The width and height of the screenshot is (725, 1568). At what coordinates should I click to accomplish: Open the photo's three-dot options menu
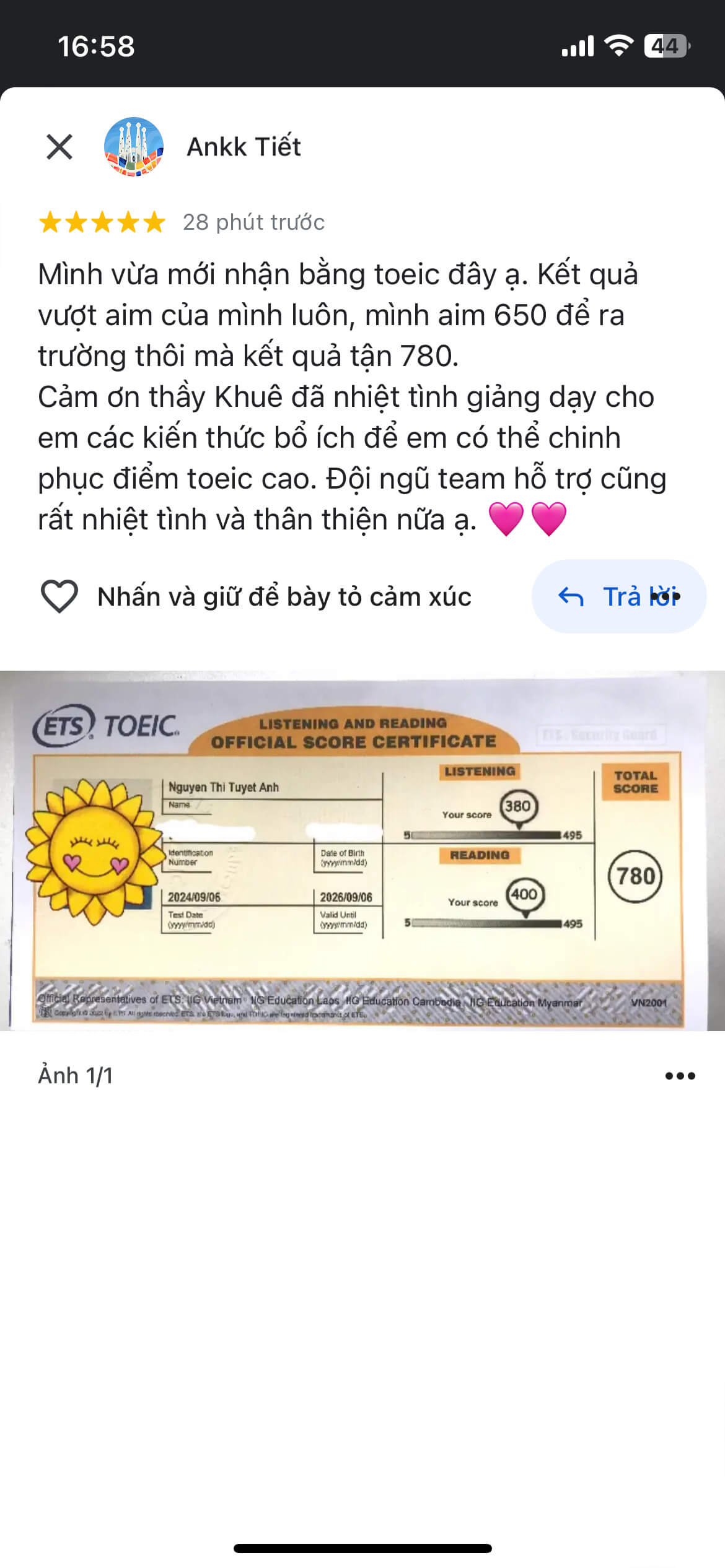tap(680, 1076)
